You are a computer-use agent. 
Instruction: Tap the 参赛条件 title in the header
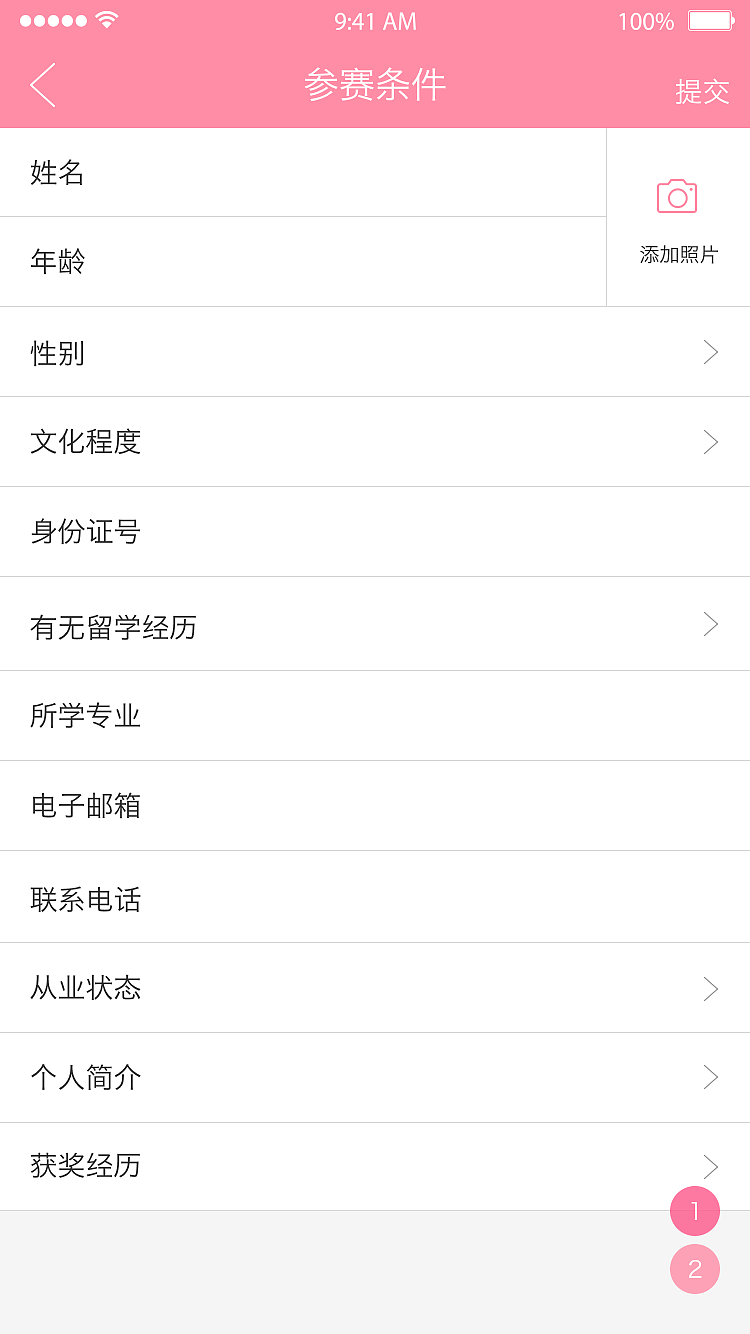click(x=375, y=86)
